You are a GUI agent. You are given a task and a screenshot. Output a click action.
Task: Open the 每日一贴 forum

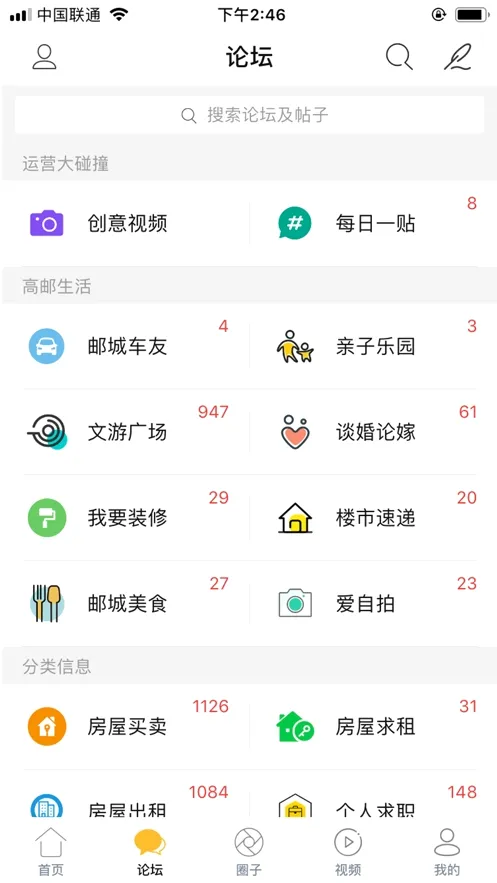click(x=373, y=224)
